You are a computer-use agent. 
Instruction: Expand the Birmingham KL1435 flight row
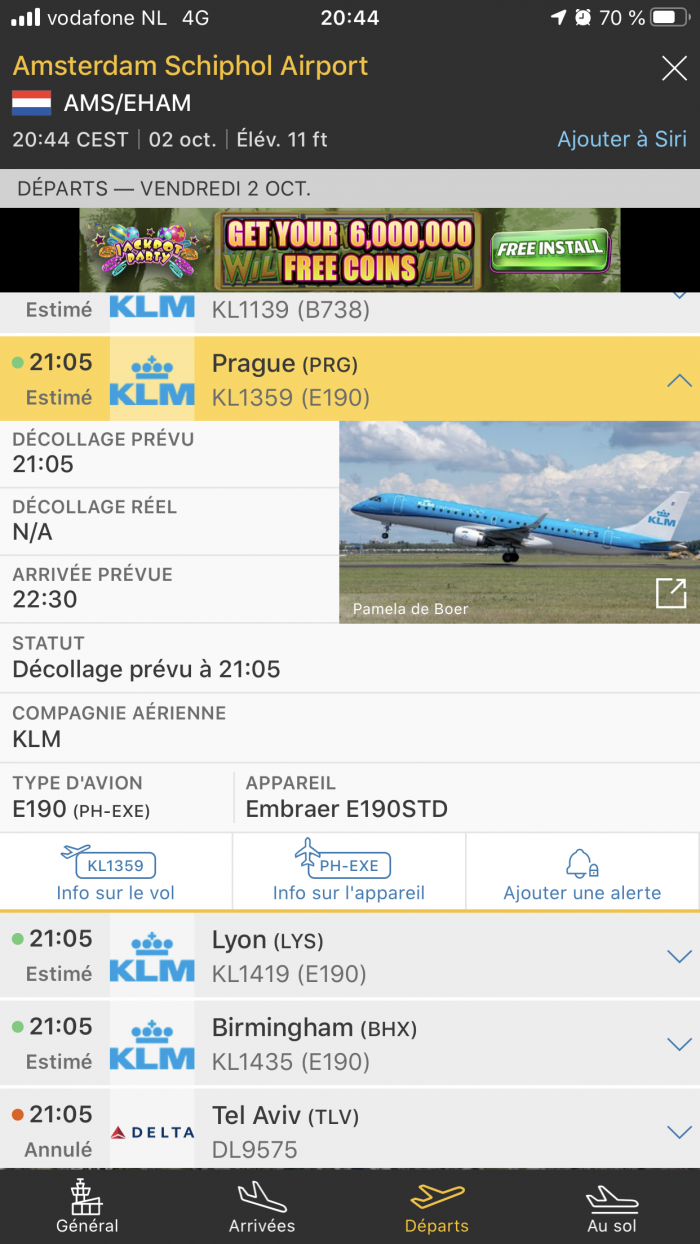(x=679, y=1044)
